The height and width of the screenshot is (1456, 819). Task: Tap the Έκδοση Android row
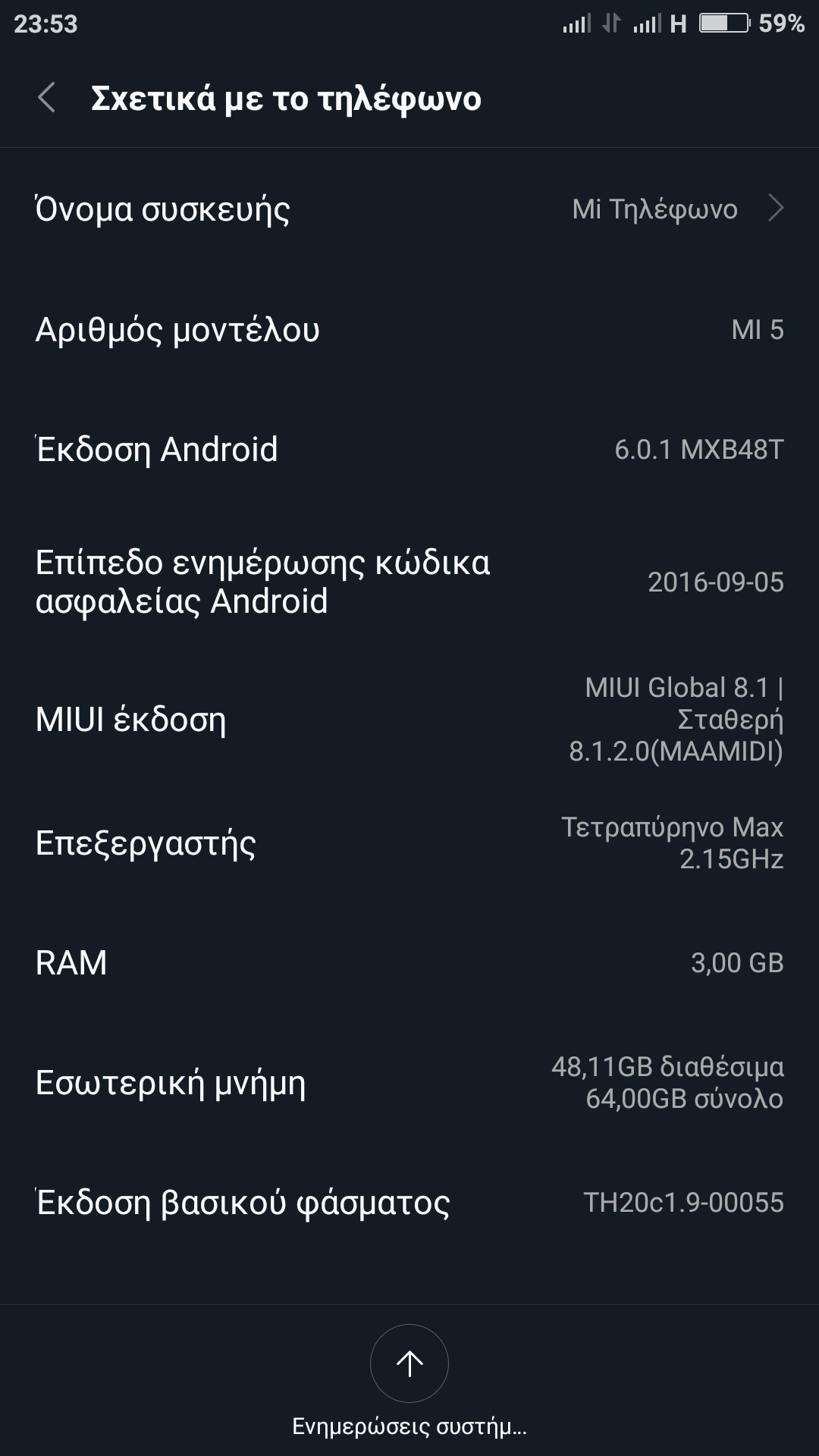click(x=409, y=449)
